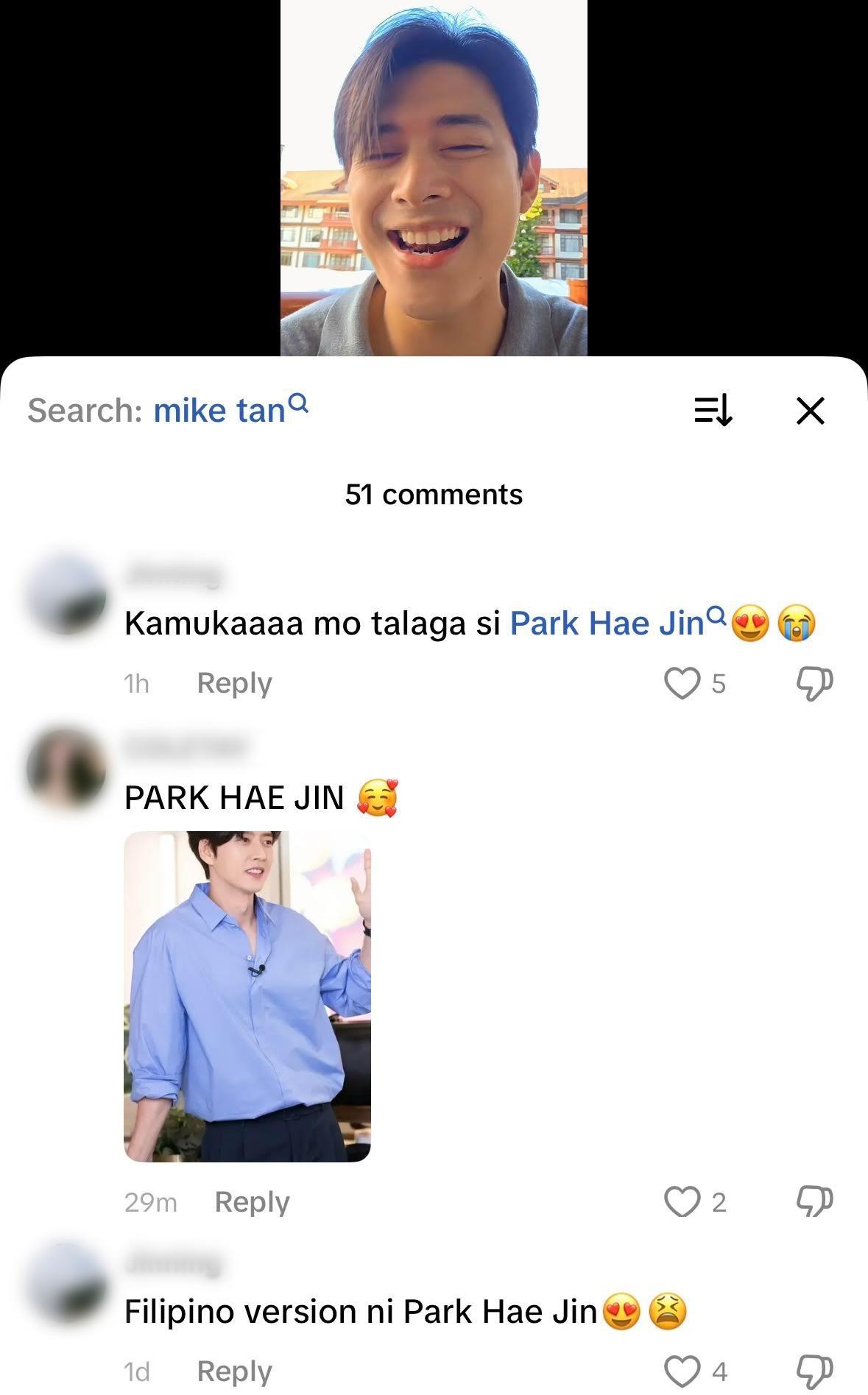Like the "Kamukaaaa mo talaga" comment
This screenshot has width=868, height=1395.
682,683
